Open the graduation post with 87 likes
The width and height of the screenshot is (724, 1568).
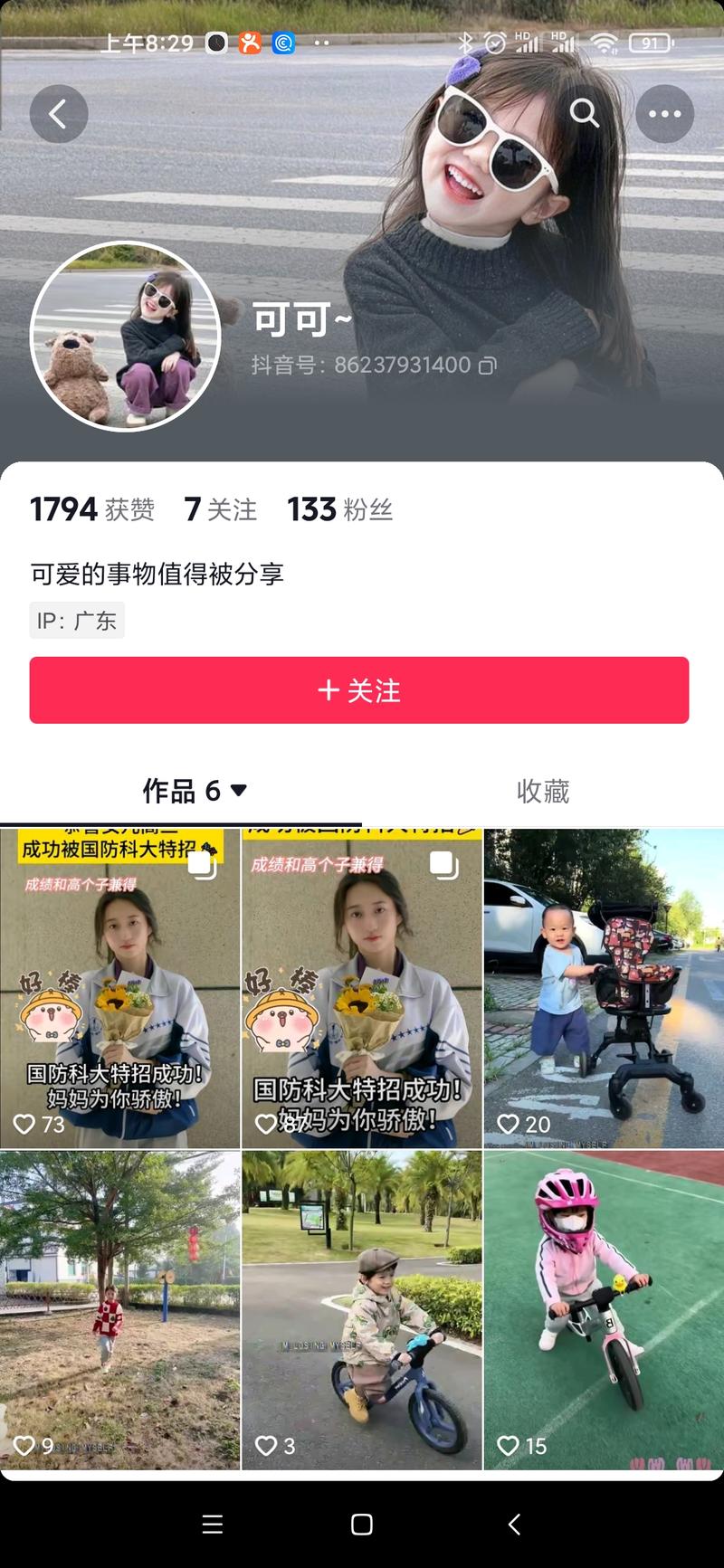[361, 988]
